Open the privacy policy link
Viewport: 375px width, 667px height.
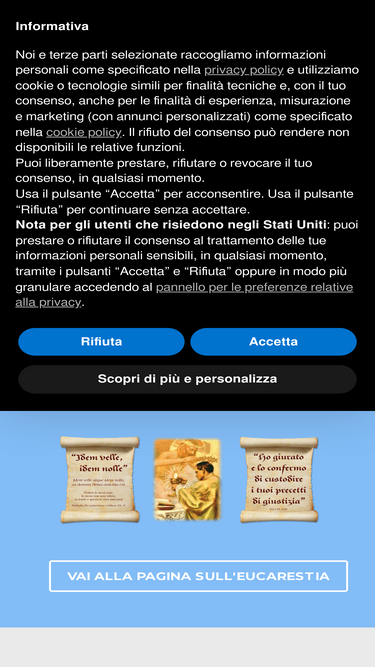244,70
